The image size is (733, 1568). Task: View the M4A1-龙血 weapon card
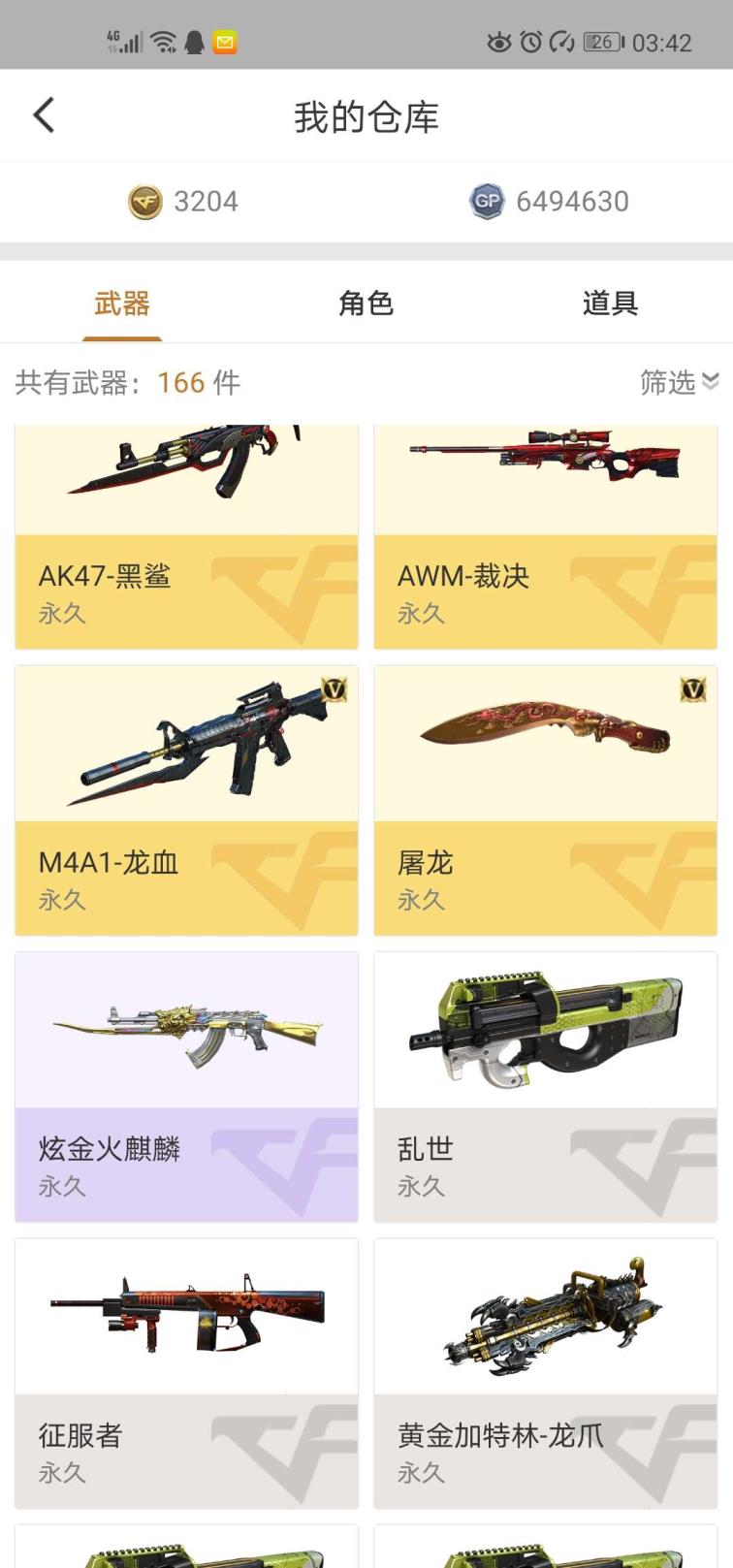(186, 800)
